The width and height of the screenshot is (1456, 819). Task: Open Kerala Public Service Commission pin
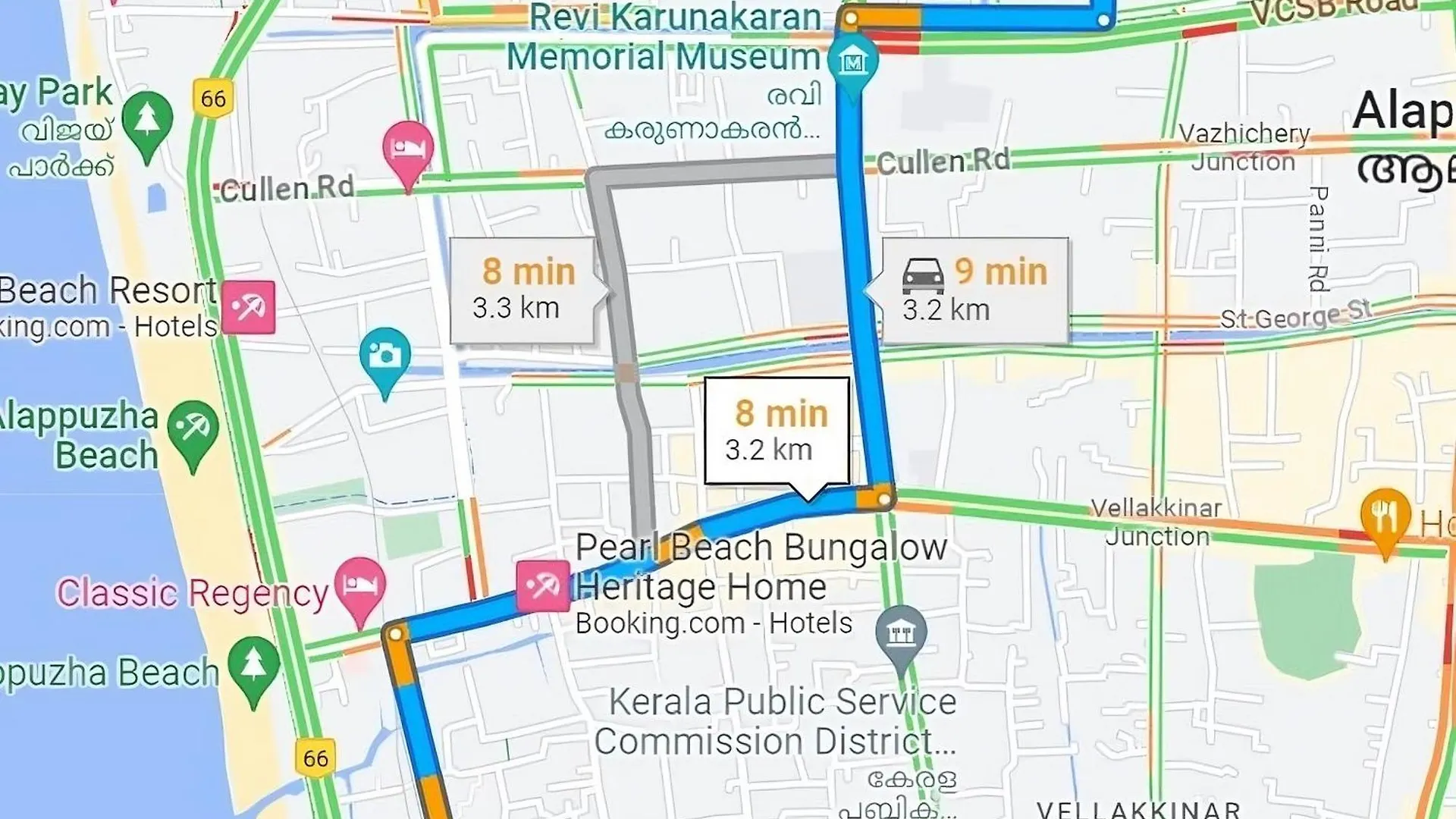tap(901, 632)
